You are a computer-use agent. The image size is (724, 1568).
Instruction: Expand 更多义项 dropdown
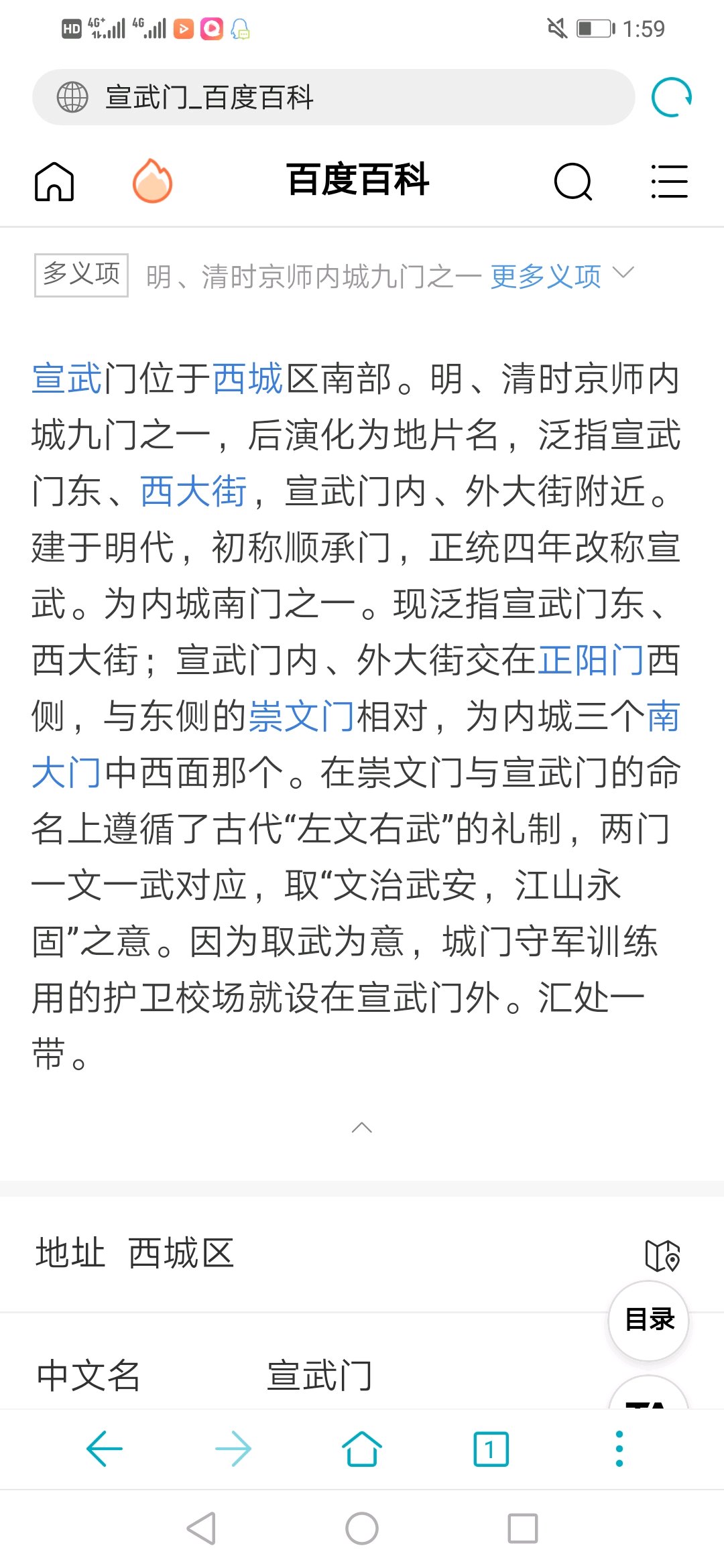pyautogui.click(x=562, y=275)
